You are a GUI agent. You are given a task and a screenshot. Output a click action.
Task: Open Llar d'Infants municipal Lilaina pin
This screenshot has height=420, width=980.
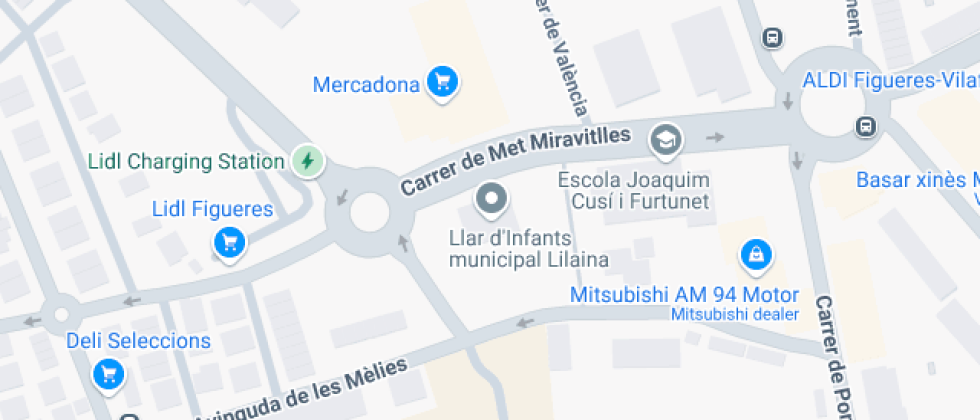coord(491,199)
